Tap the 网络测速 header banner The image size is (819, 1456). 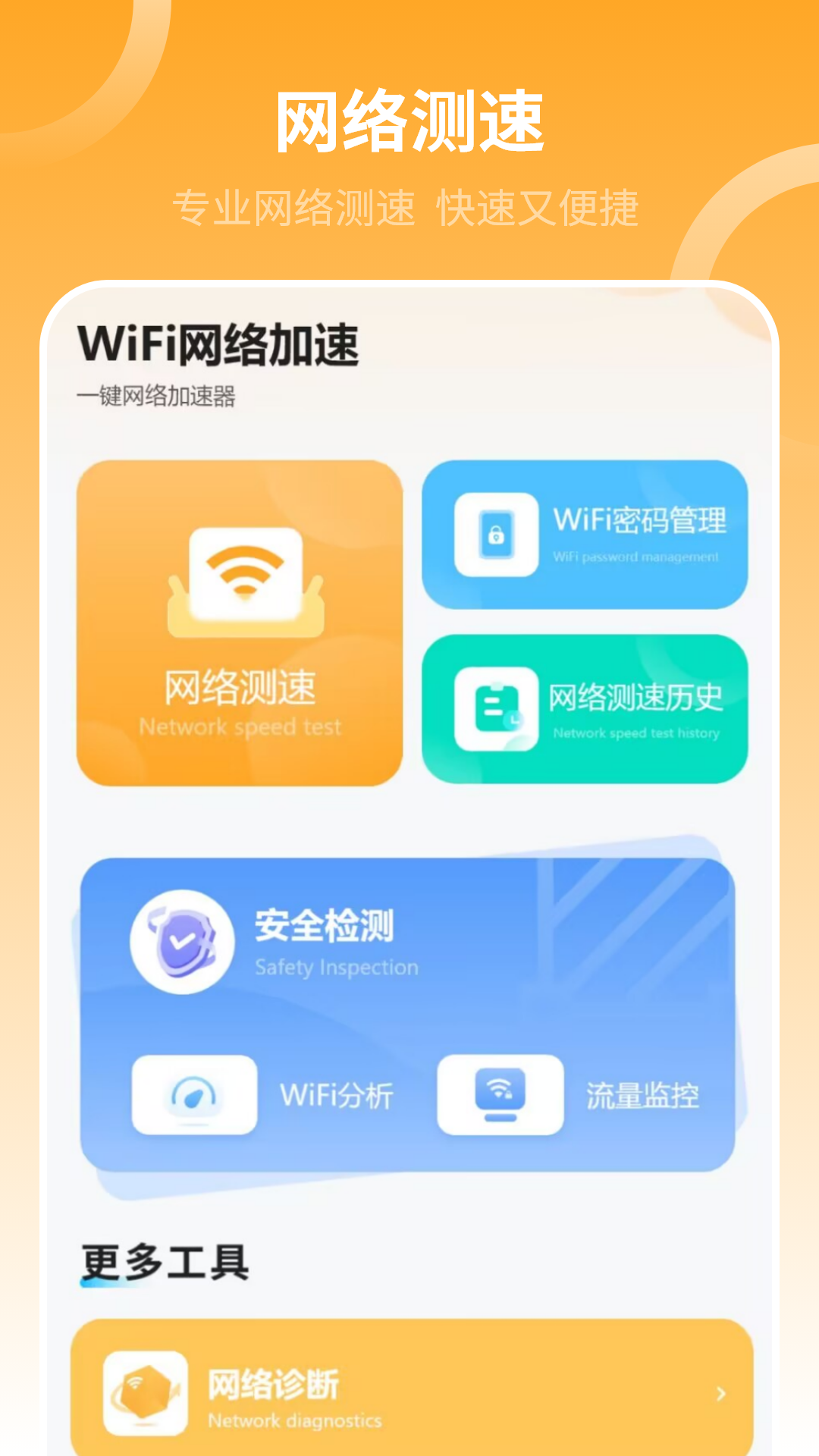409,121
